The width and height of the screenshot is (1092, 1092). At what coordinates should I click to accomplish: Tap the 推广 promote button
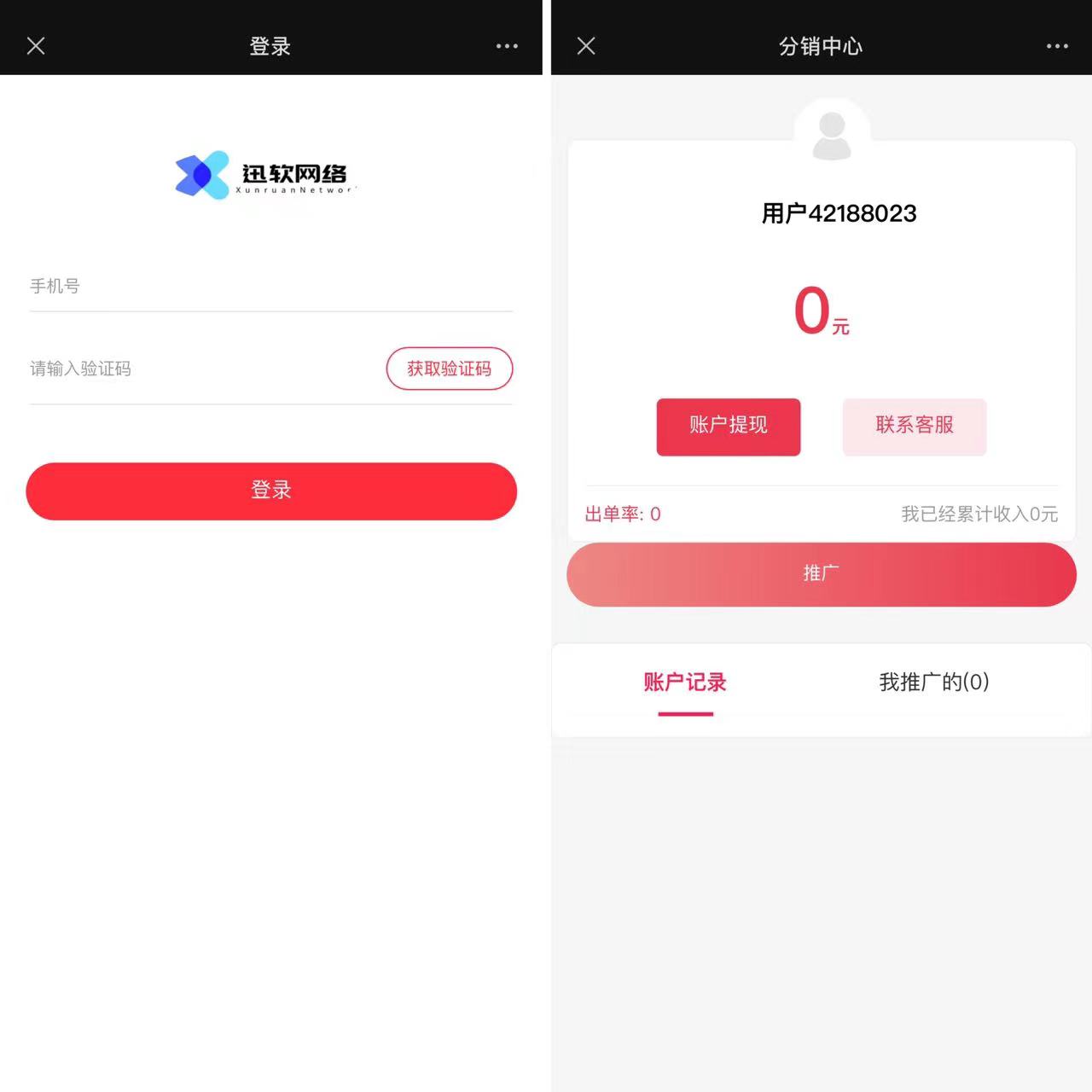[821, 574]
